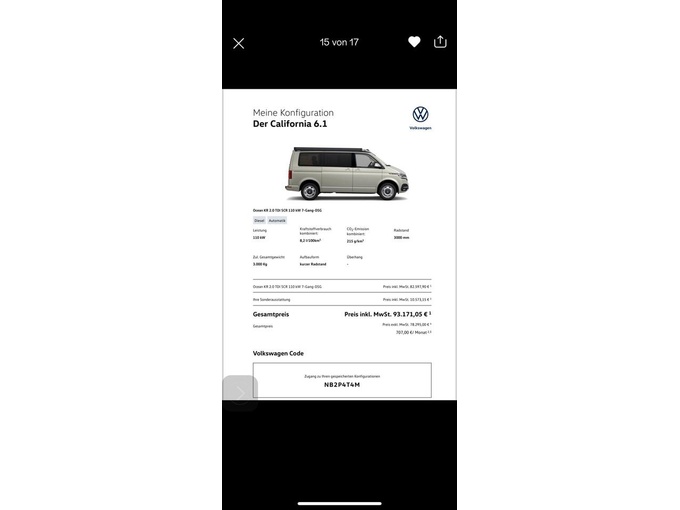680x510 pixels.
Task: Close the image viewer
Action: pos(238,43)
